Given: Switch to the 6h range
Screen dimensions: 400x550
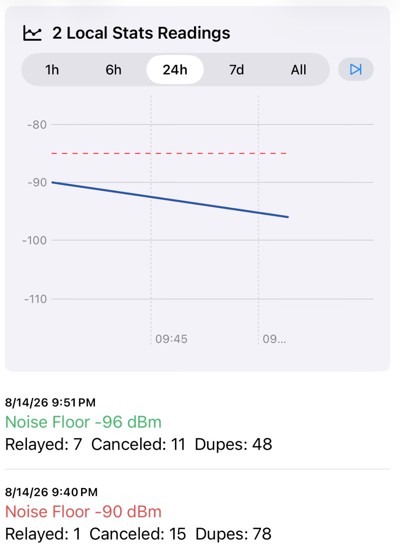Looking at the screenshot, I should (x=114, y=69).
